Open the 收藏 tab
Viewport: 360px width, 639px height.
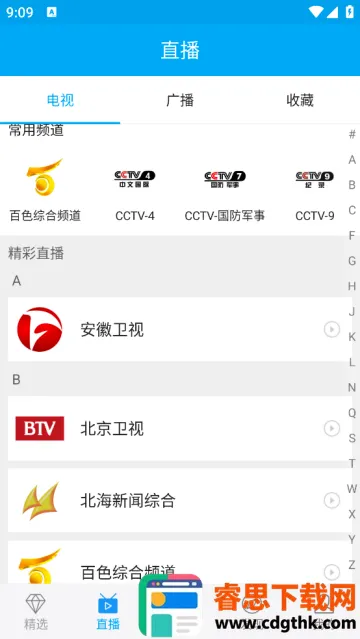tap(300, 100)
